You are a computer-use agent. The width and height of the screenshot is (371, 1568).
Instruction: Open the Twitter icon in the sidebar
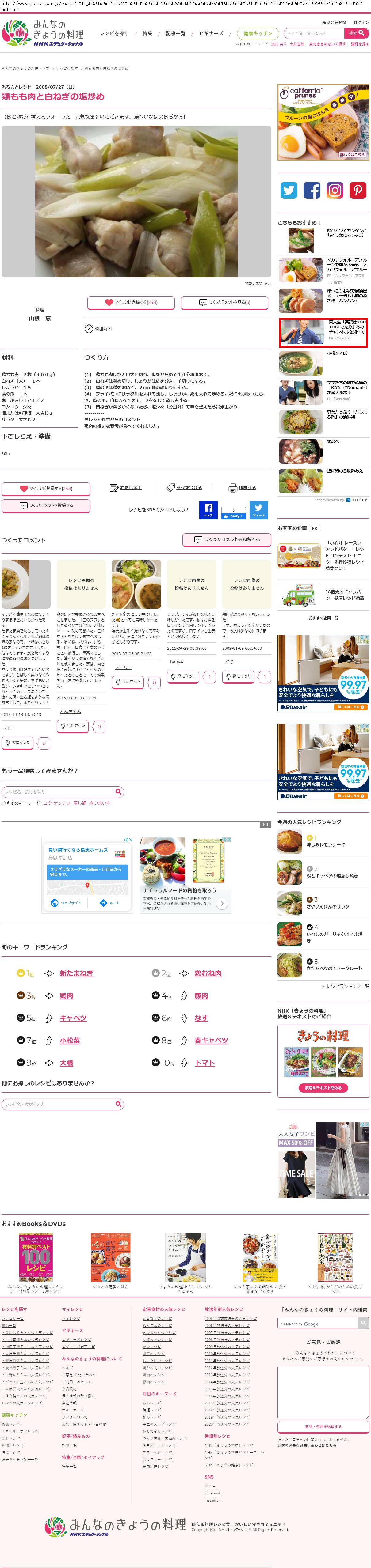tap(289, 190)
